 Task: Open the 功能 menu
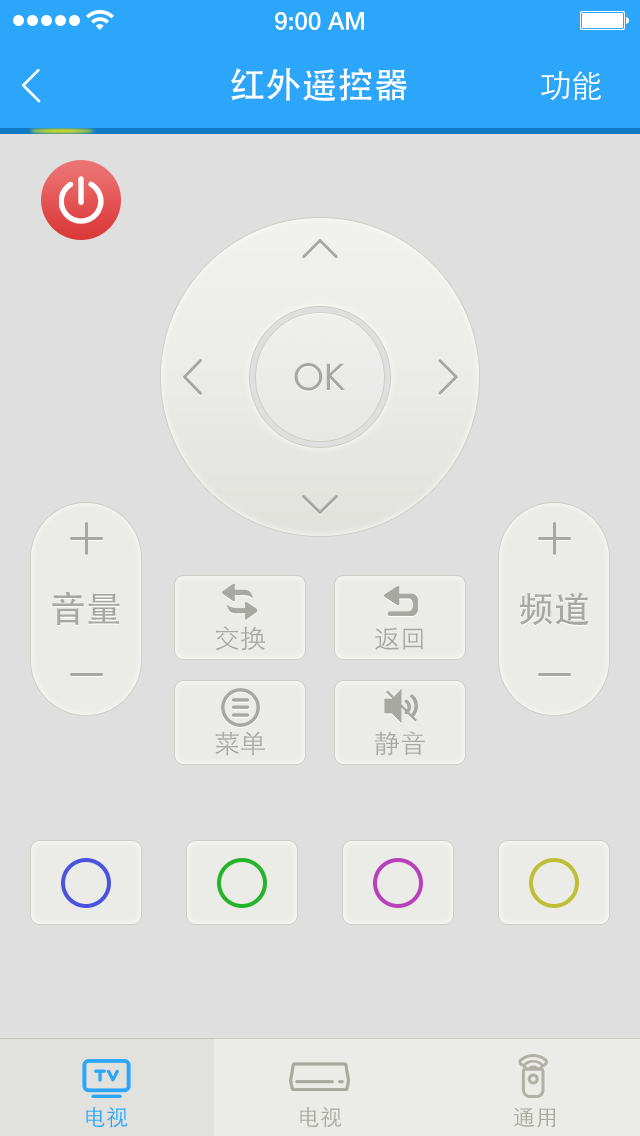(x=571, y=86)
